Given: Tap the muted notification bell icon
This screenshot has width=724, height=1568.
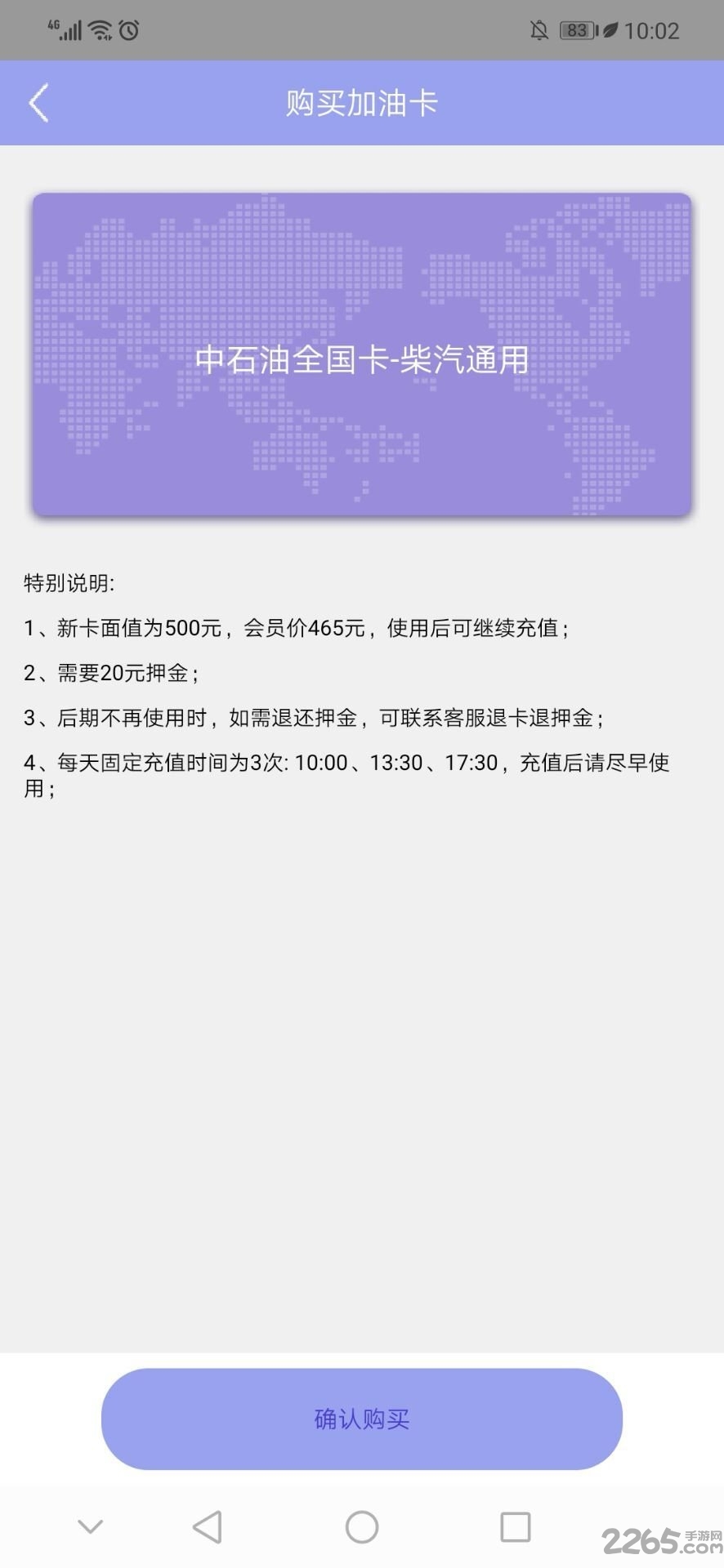Looking at the screenshot, I should (x=539, y=29).
